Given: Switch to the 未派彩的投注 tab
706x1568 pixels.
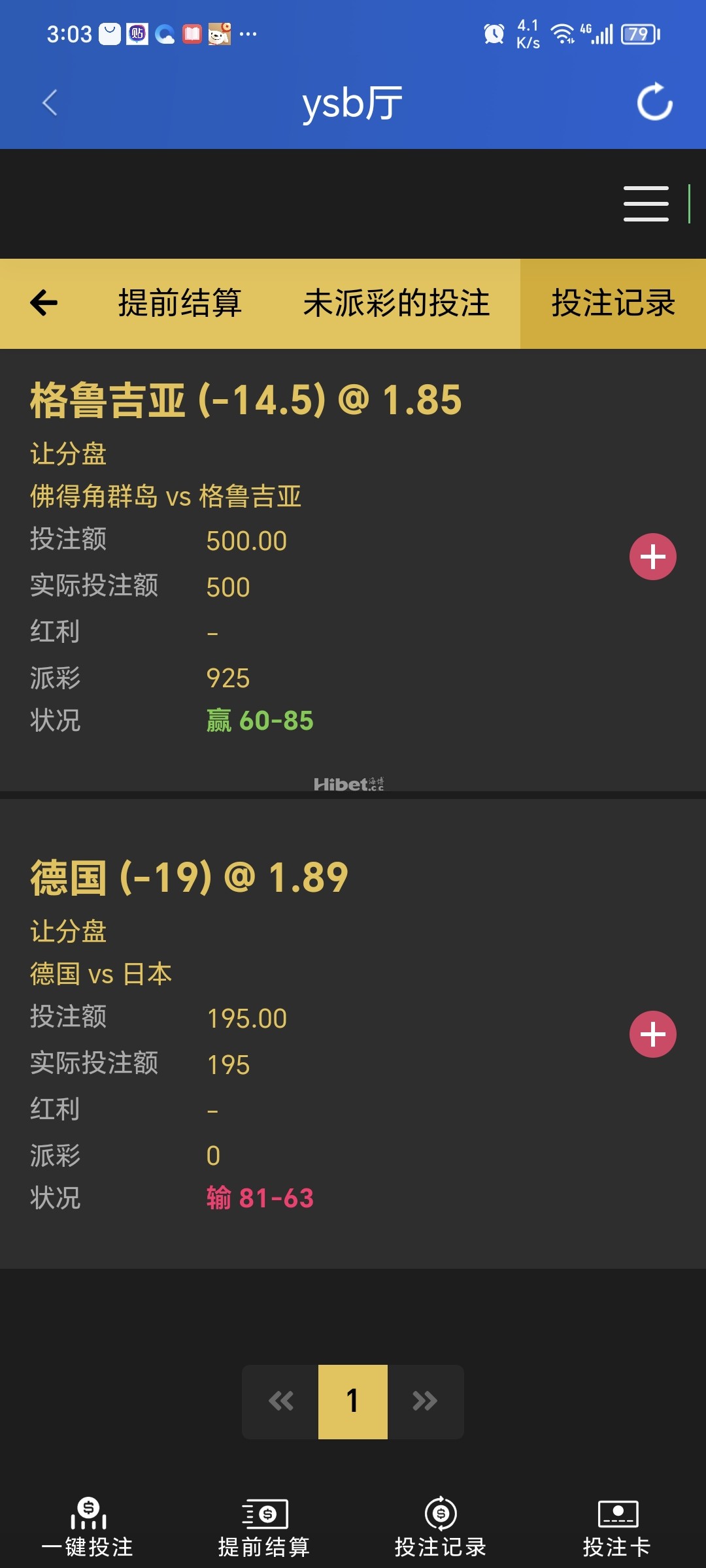Looking at the screenshot, I should [396, 303].
